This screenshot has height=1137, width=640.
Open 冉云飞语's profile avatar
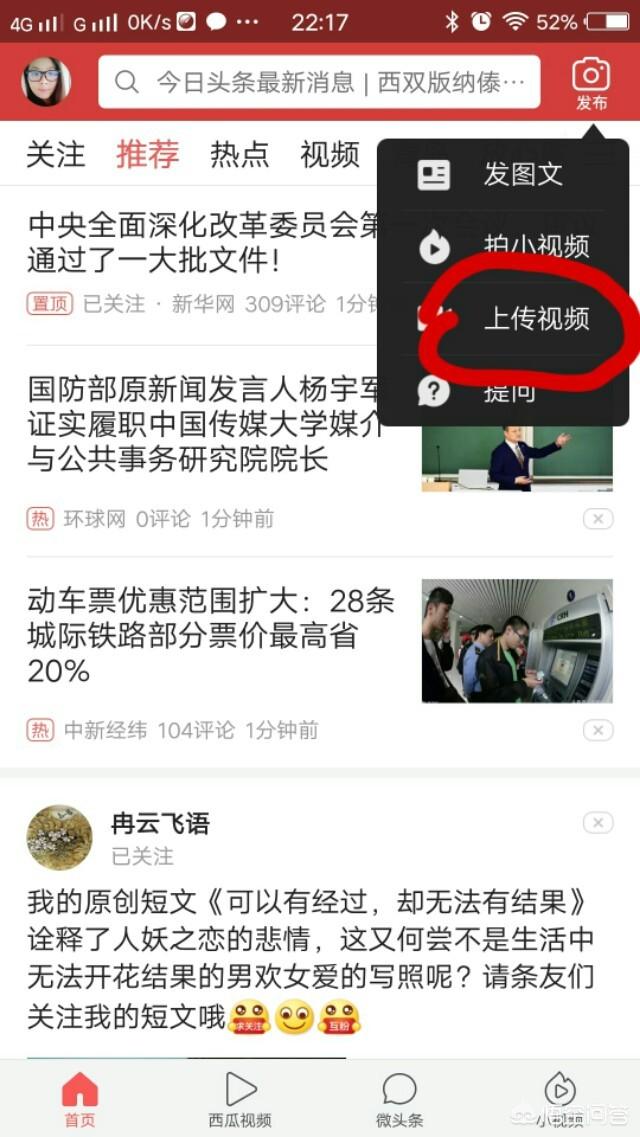pos(59,837)
